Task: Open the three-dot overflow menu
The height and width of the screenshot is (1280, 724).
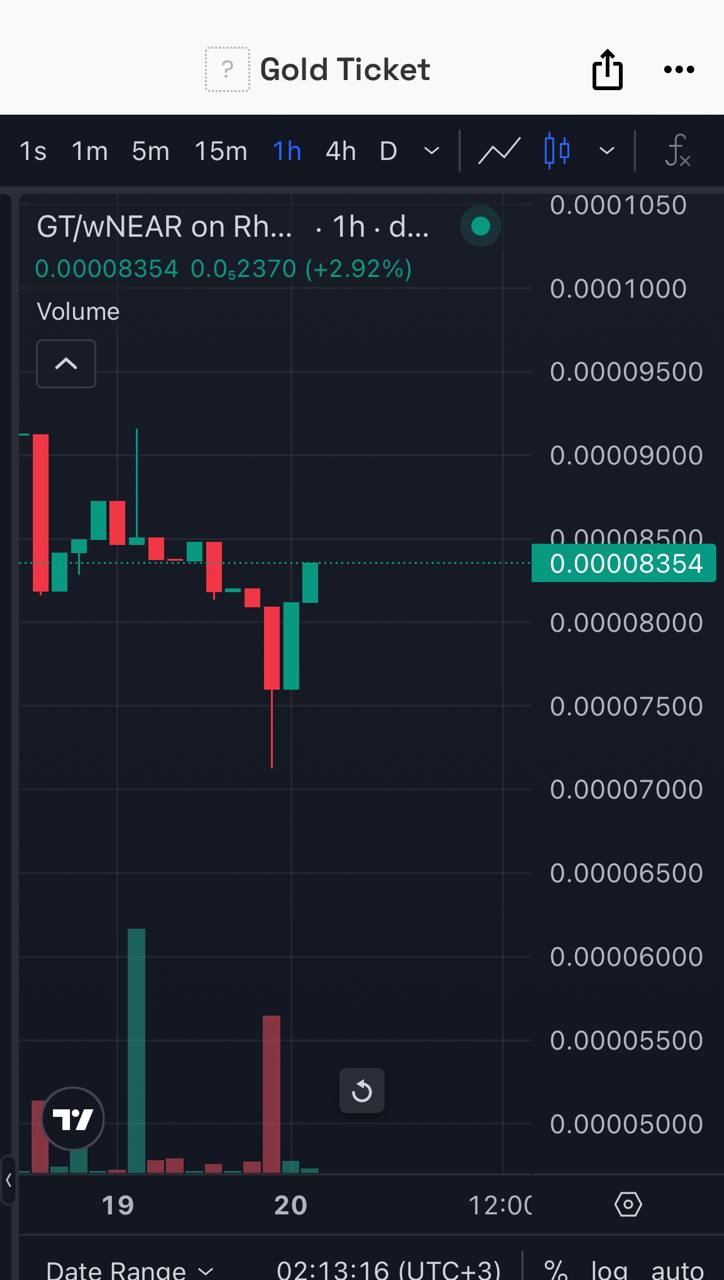Action: coord(679,70)
